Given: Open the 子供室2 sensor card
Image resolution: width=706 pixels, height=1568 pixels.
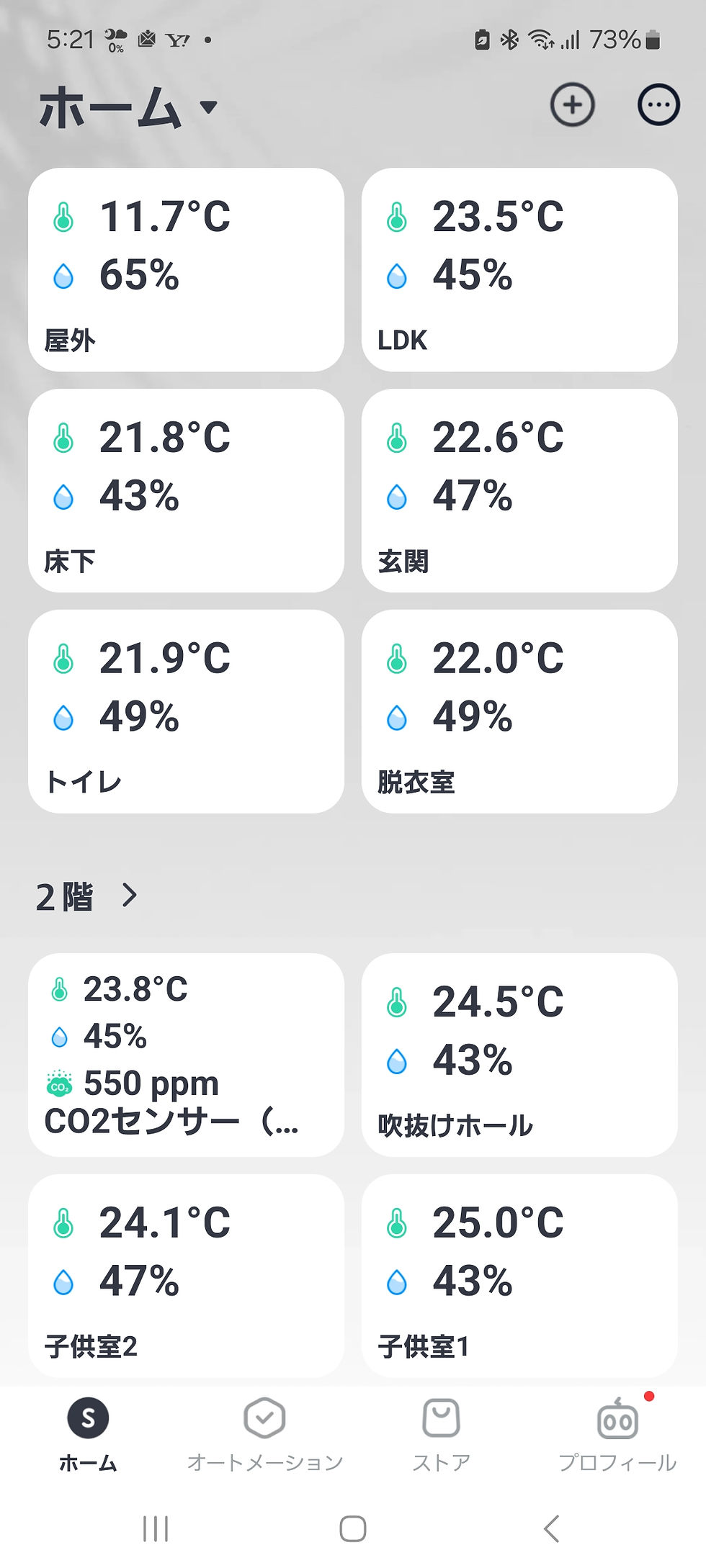Looking at the screenshot, I should click(186, 1276).
